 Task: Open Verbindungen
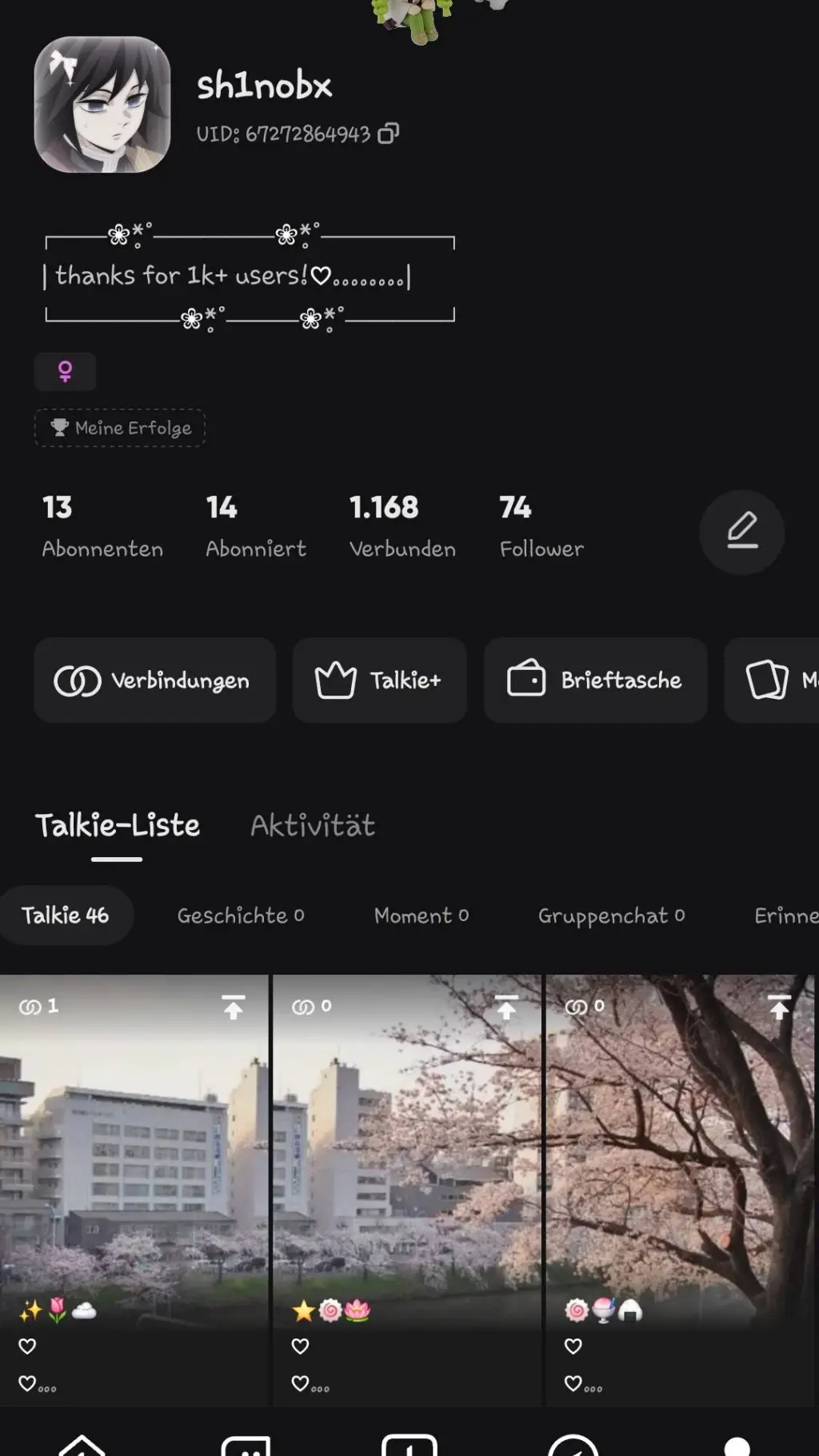pyautogui.click(x=154, y=680)
